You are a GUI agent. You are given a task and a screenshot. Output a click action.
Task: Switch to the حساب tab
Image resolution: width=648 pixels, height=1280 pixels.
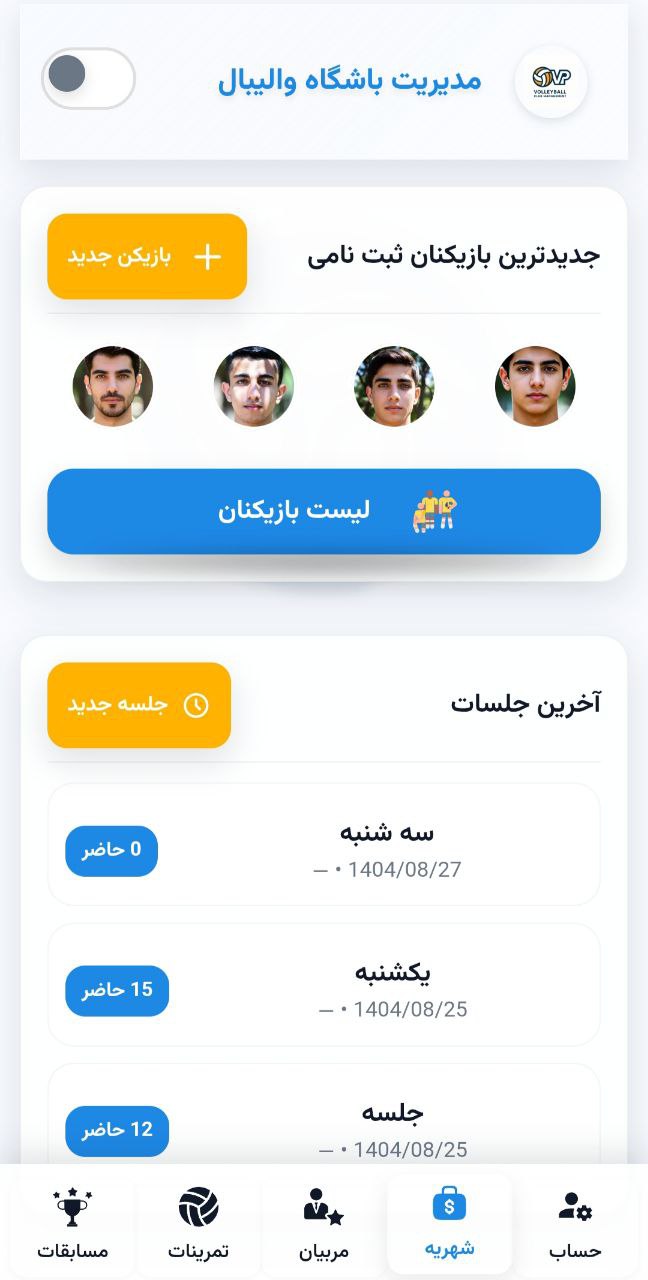click(575, 1224)
